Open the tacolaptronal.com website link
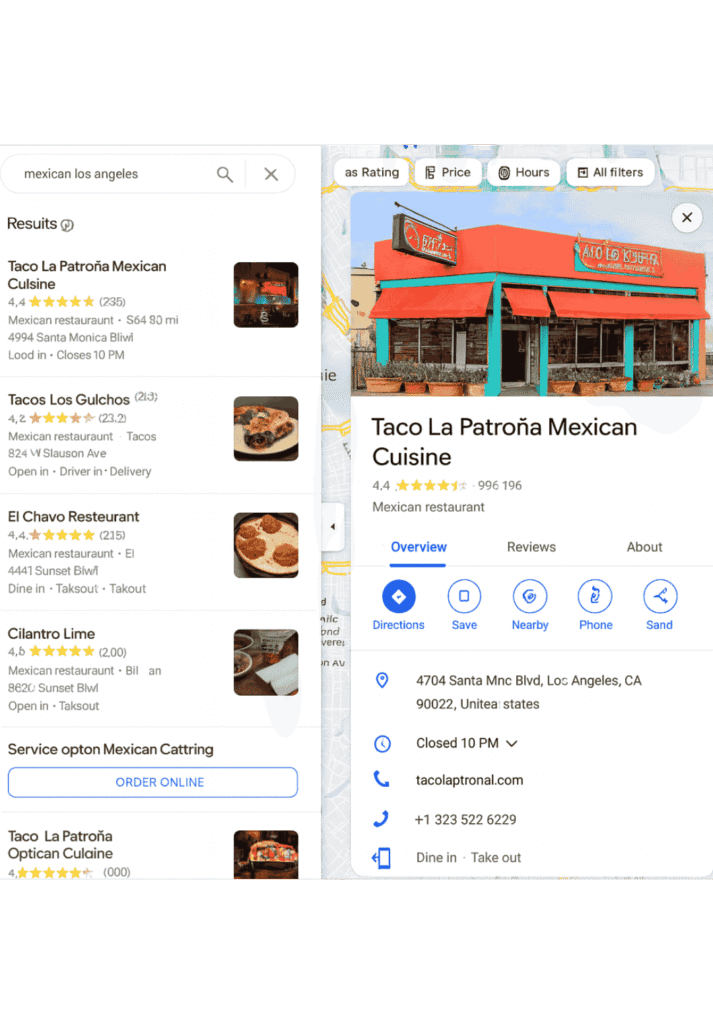This screenshot has height=1024, width=713. (x=469, y=780)
